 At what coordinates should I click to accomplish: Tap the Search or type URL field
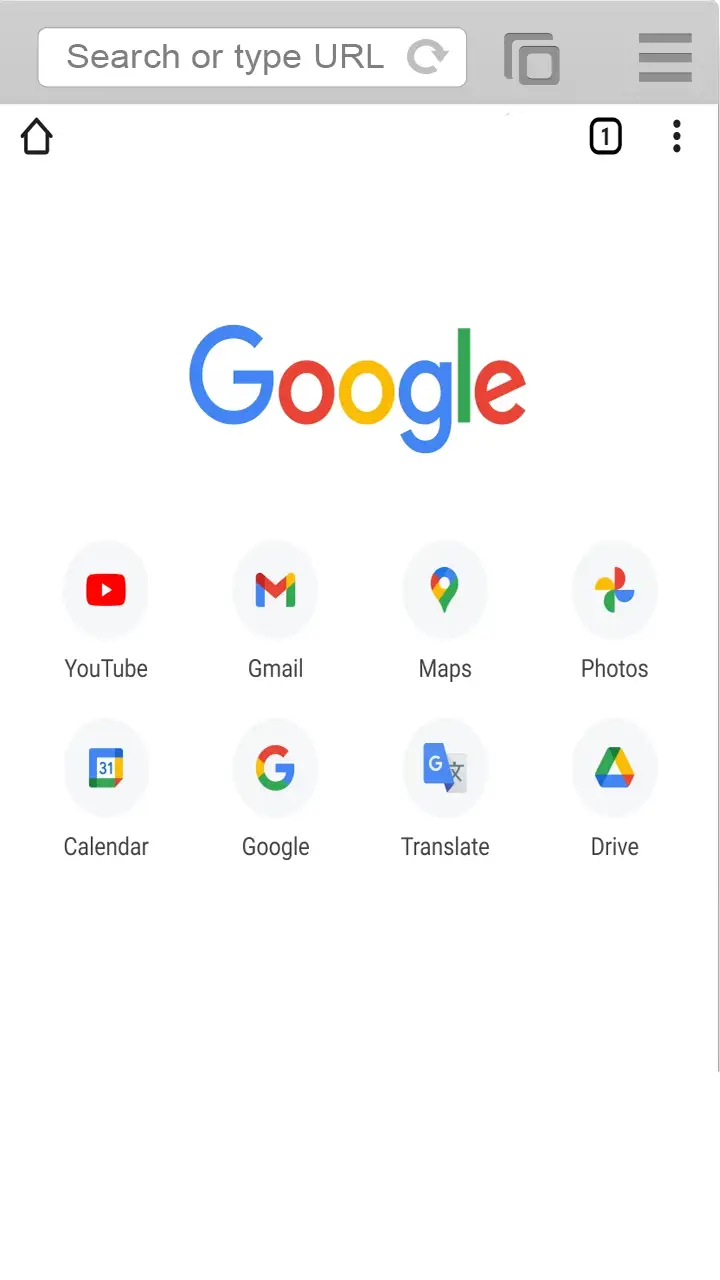(x=225, y=57)
